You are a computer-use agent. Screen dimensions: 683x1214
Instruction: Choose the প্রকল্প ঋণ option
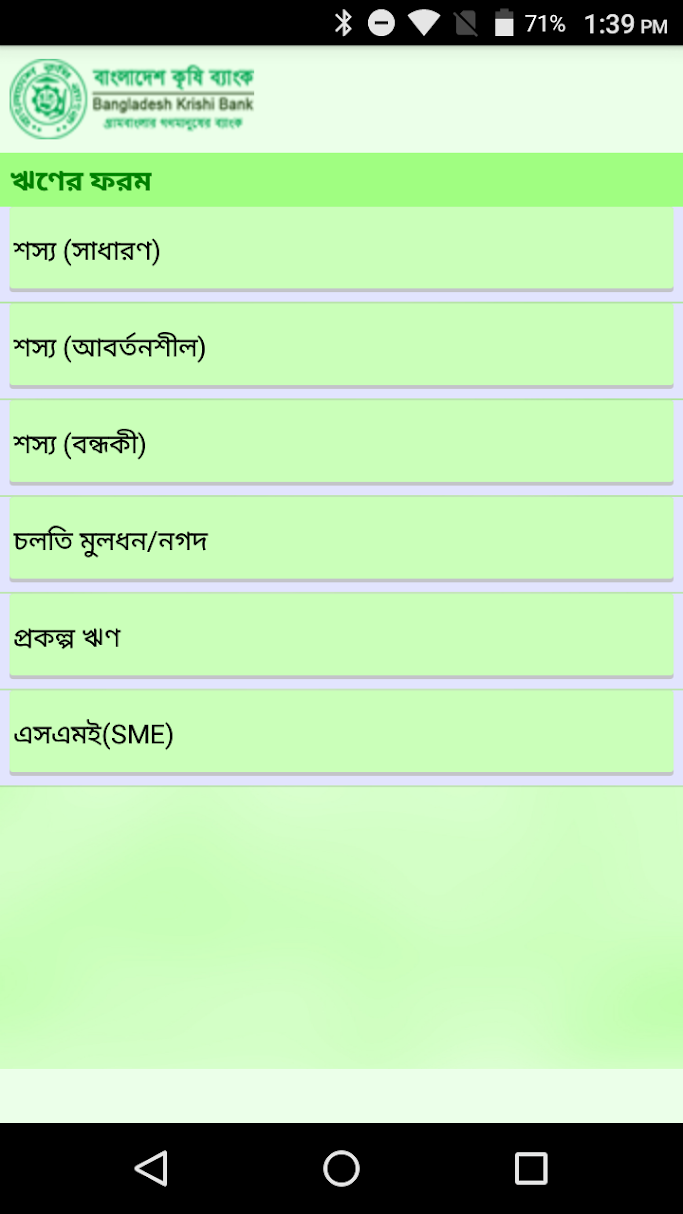click(x=340, y=637)
